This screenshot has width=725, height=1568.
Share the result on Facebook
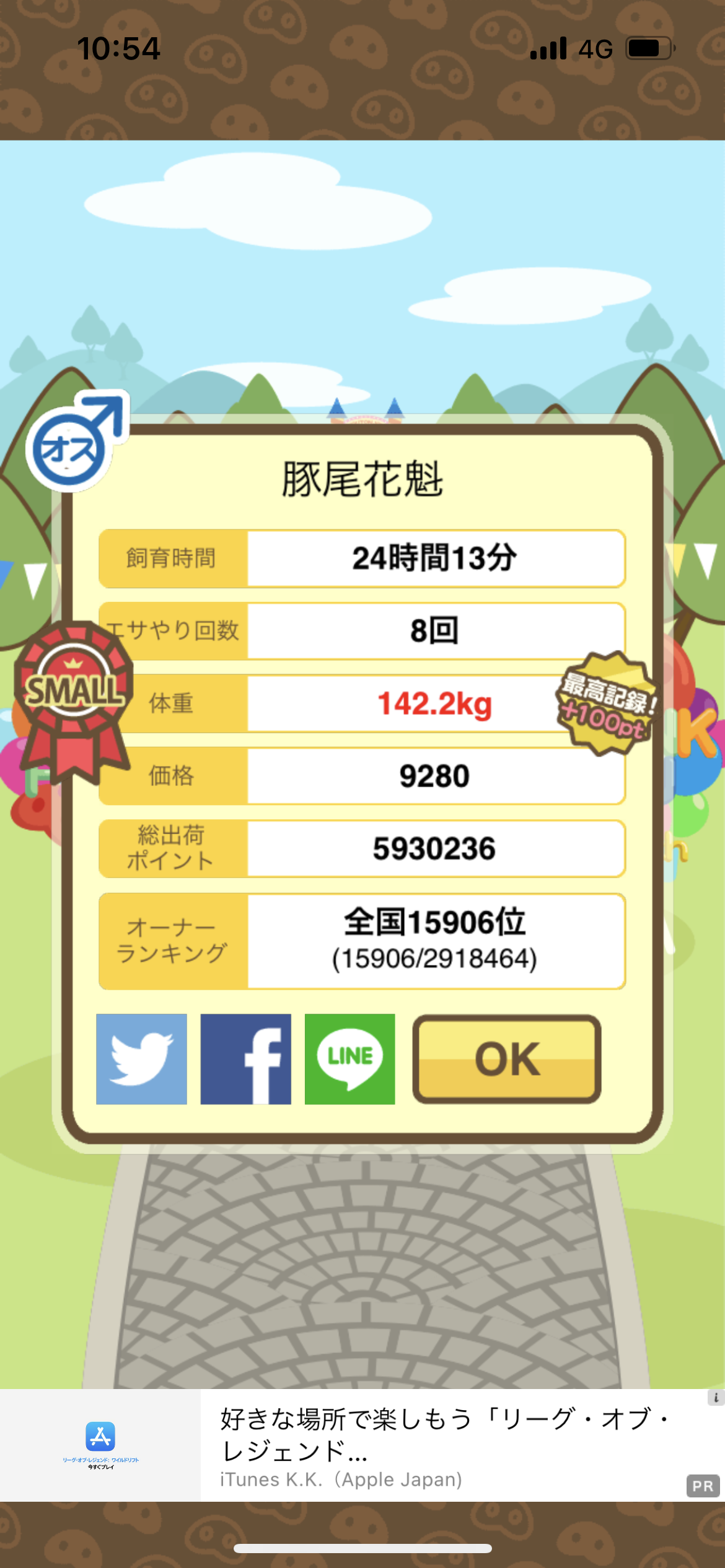245,1058
